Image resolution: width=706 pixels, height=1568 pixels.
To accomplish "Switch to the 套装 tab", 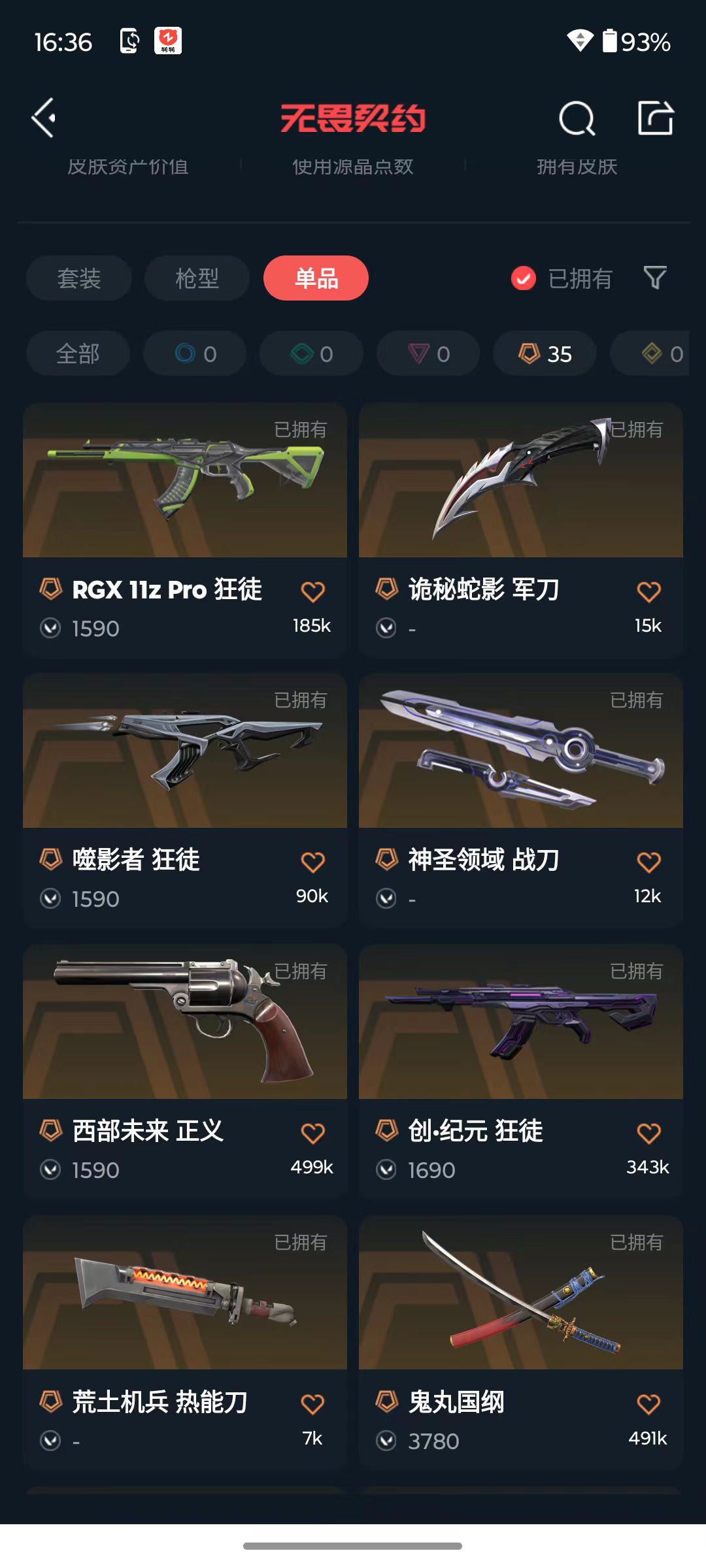I will [x=79, y=278].
